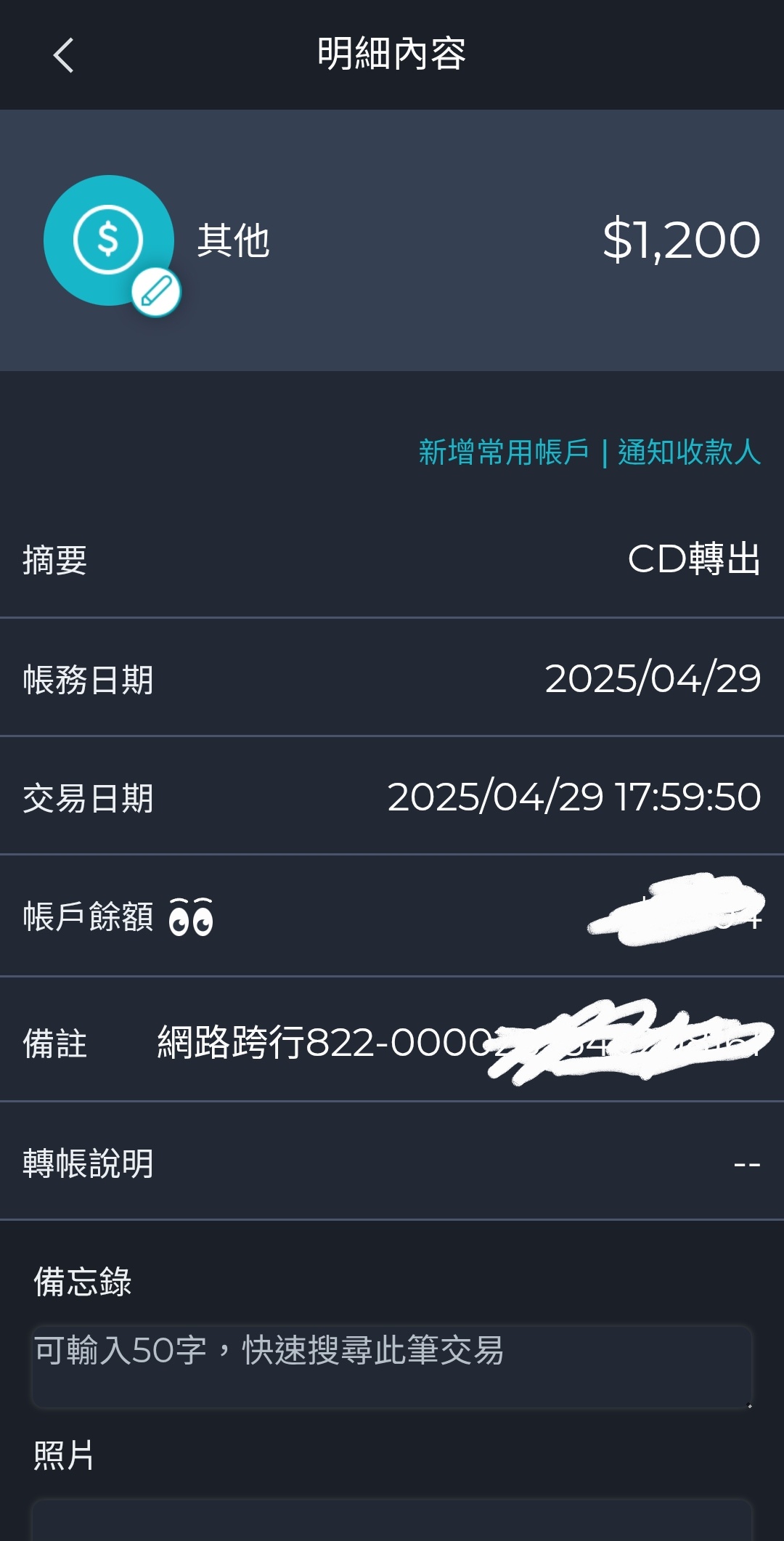Image resolution: width=784 pixels, height=1541 pixels.
Task: Toggle balance visibility with the eyes icon
Action: point(191,916)
